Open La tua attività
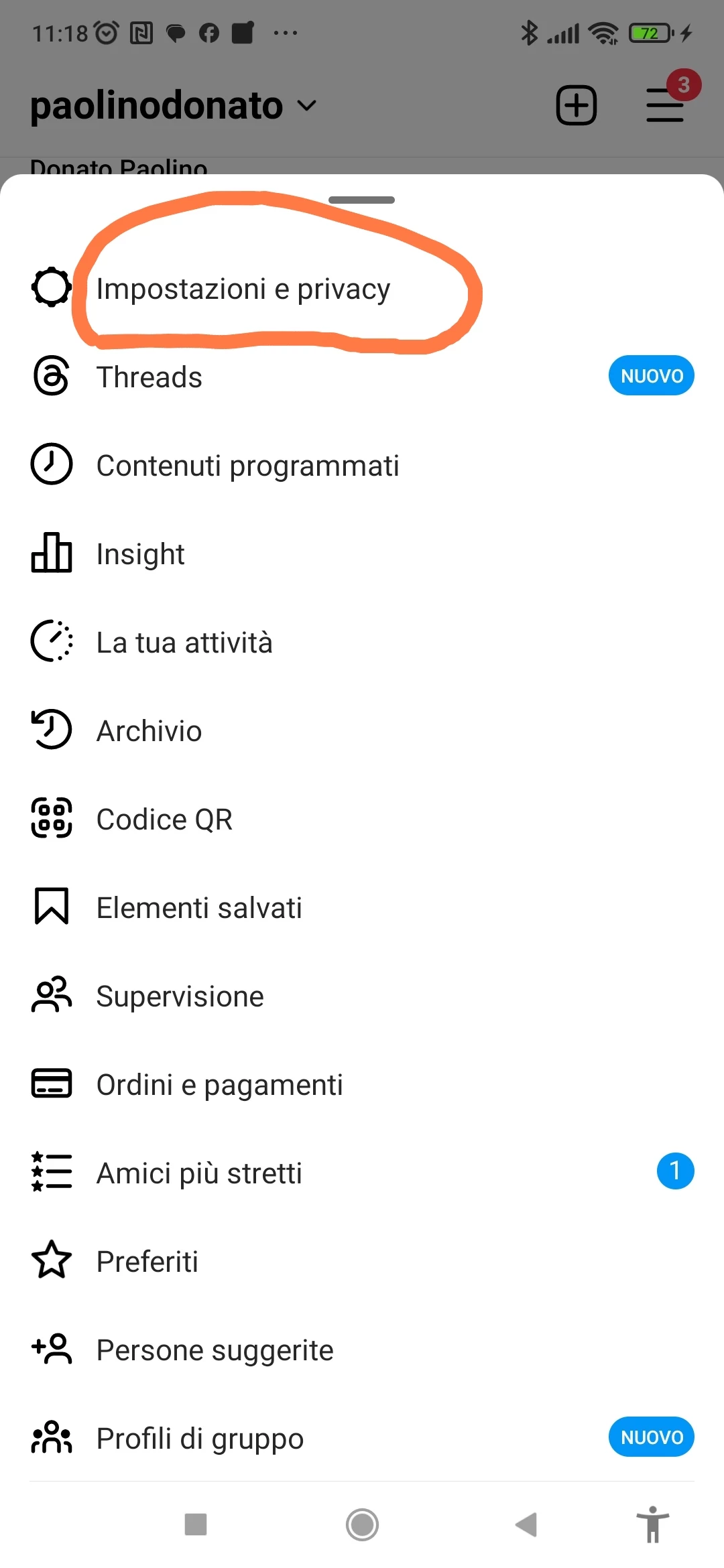Screen dimensions: 724x1568 [362, 642]
